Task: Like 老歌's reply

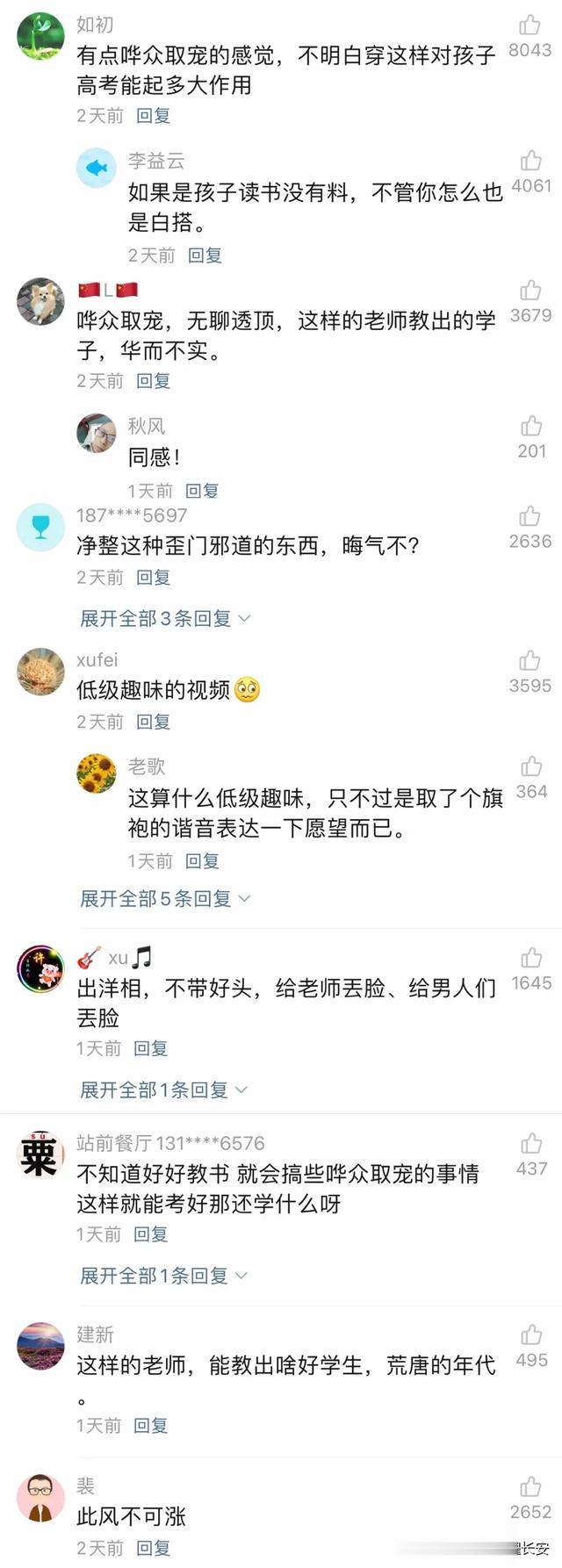Action: point(530,767)
